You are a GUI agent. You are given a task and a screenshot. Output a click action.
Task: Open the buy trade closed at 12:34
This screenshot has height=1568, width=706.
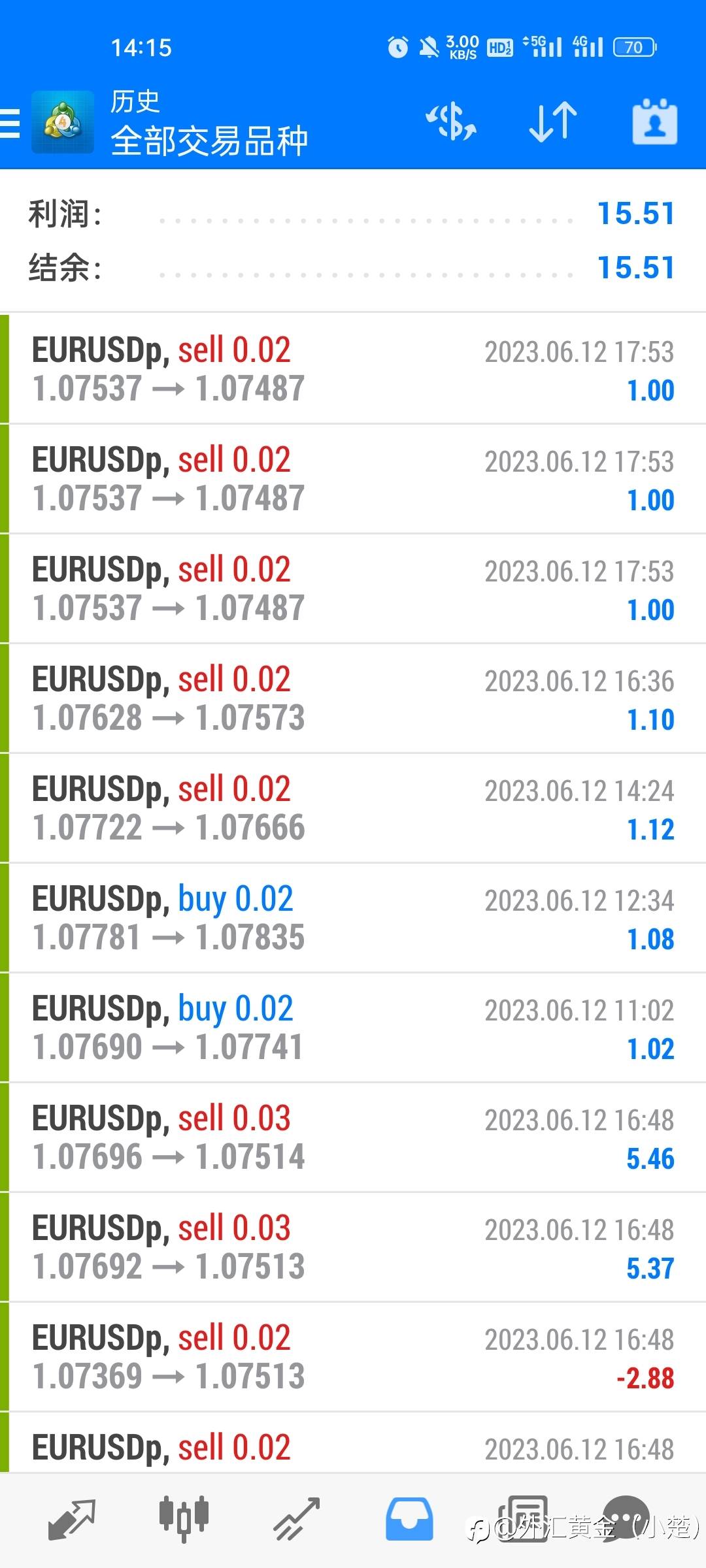pyautogui.click(x=353, y=917)
